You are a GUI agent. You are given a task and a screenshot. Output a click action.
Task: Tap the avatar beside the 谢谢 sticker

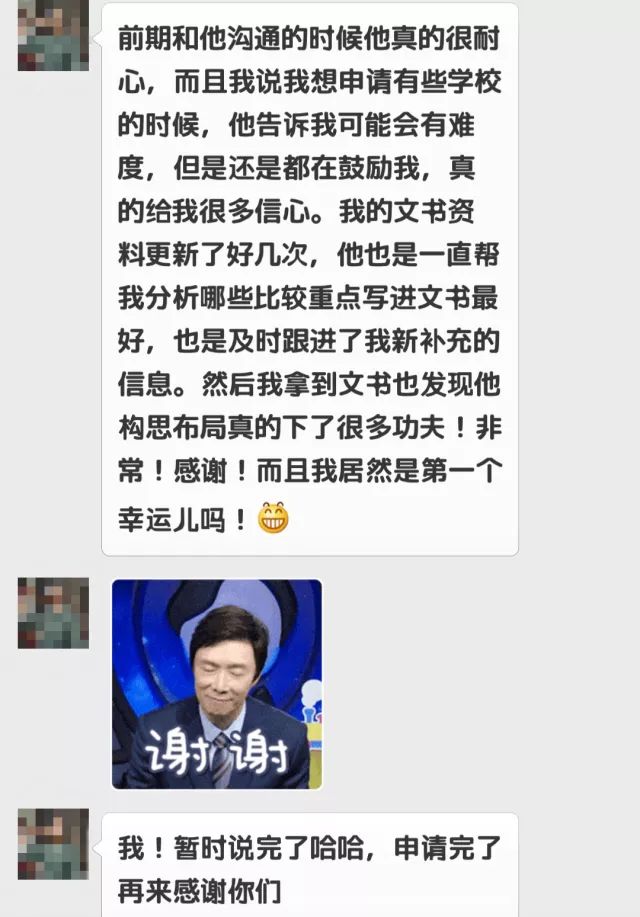coord(52,612)
